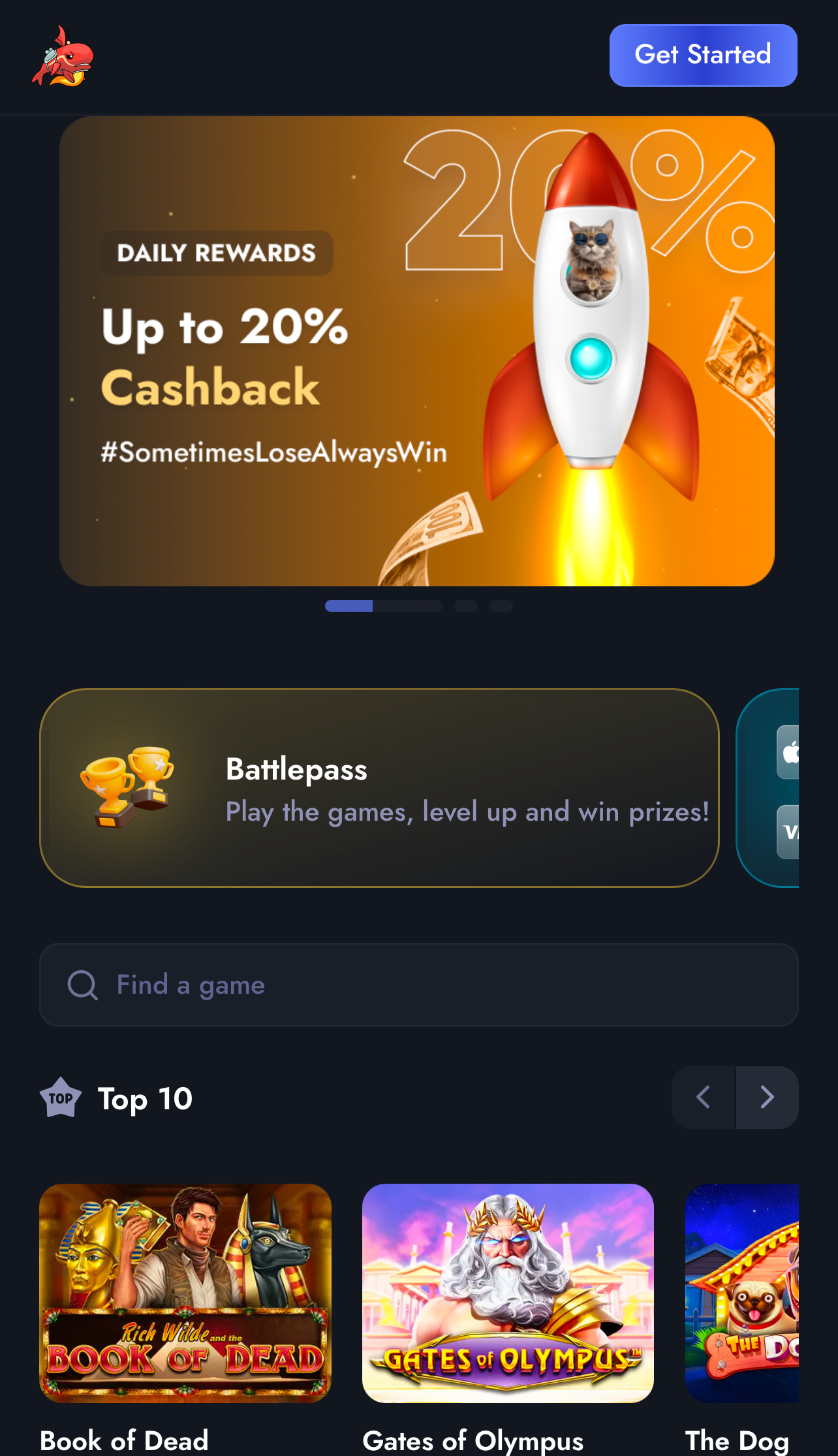Tap the Apple download button
The image size is (838, 1456).
click(x=789, y=752)
